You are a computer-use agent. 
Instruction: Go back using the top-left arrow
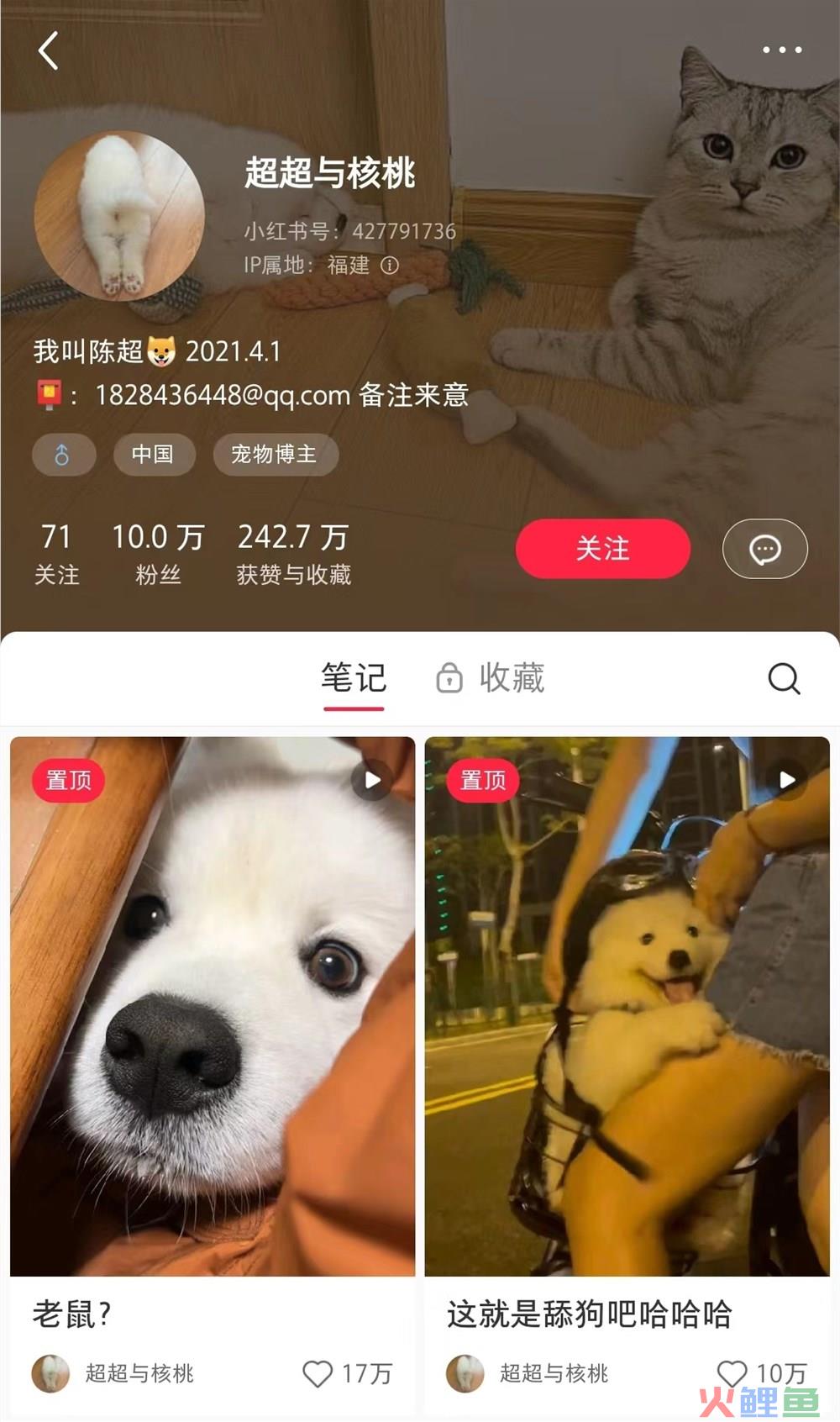pos(49,51)
